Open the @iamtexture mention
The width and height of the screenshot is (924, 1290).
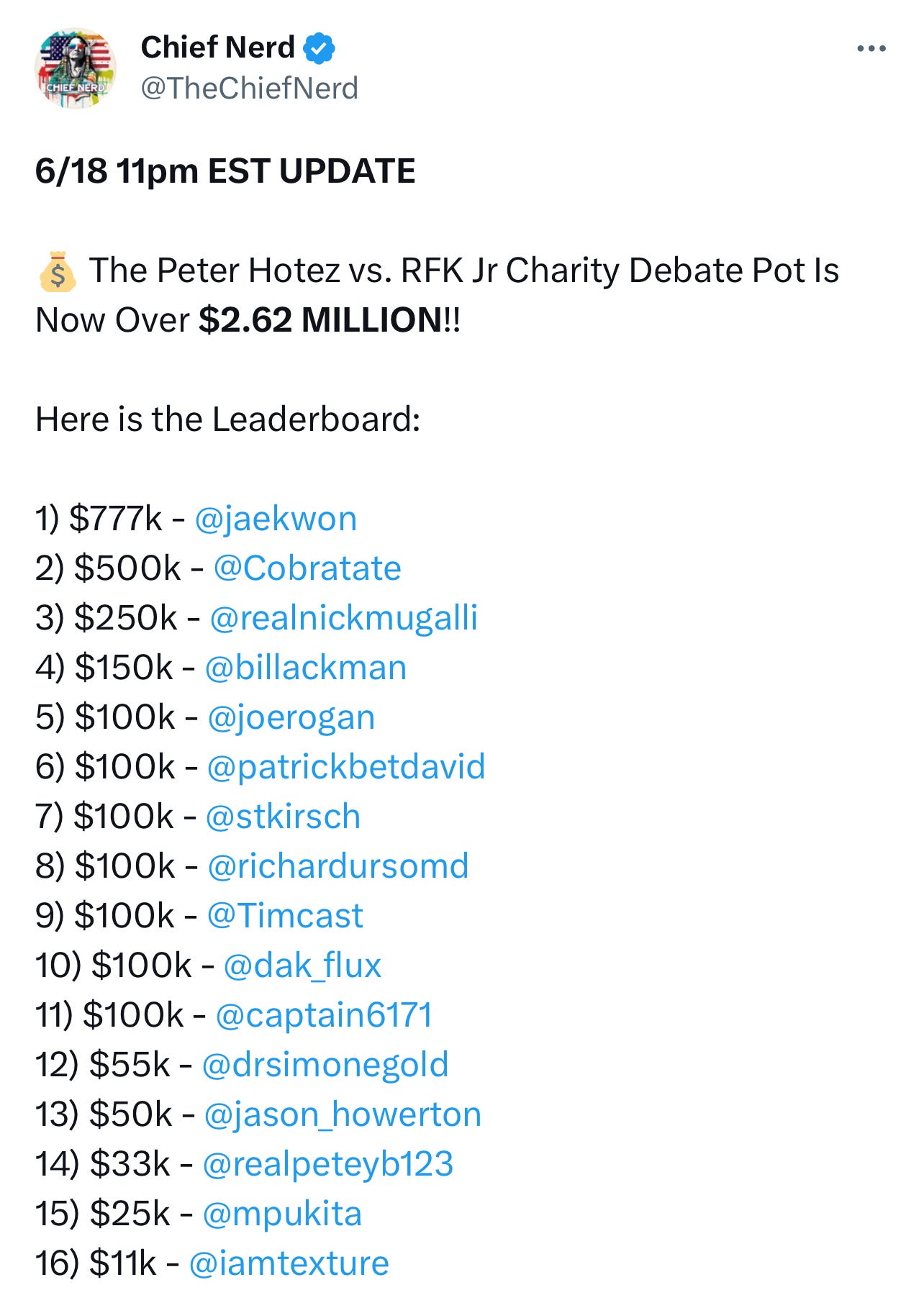pyautogui.click(x=289, y=1263)
